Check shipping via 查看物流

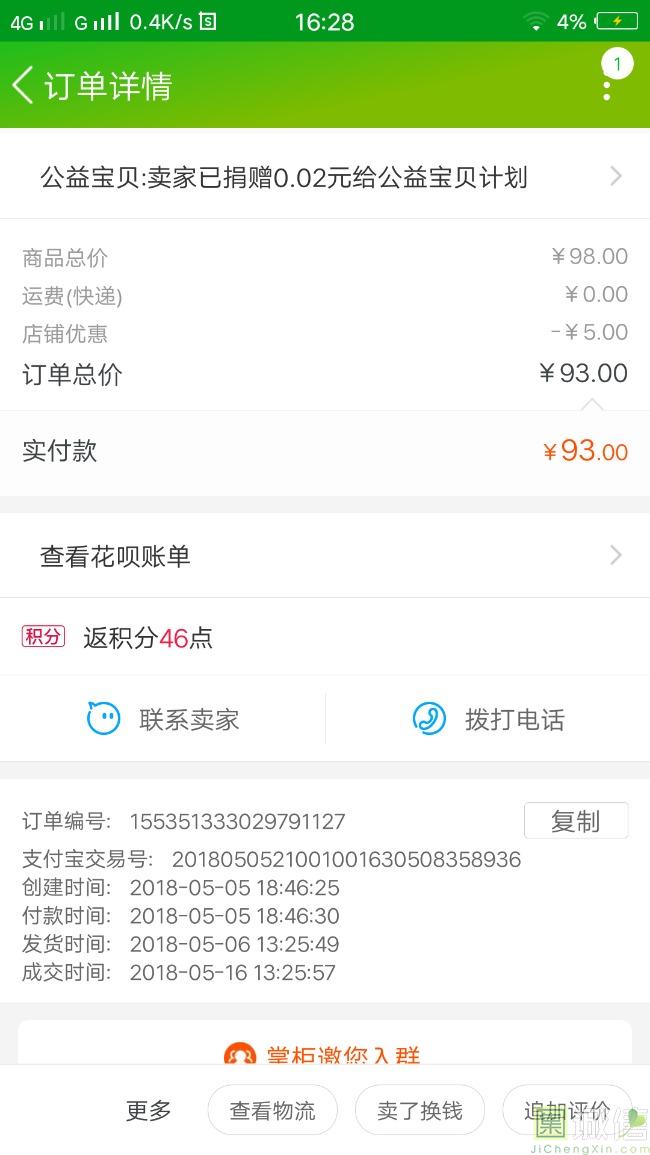pyautogui.click(x=272, y=1110)
